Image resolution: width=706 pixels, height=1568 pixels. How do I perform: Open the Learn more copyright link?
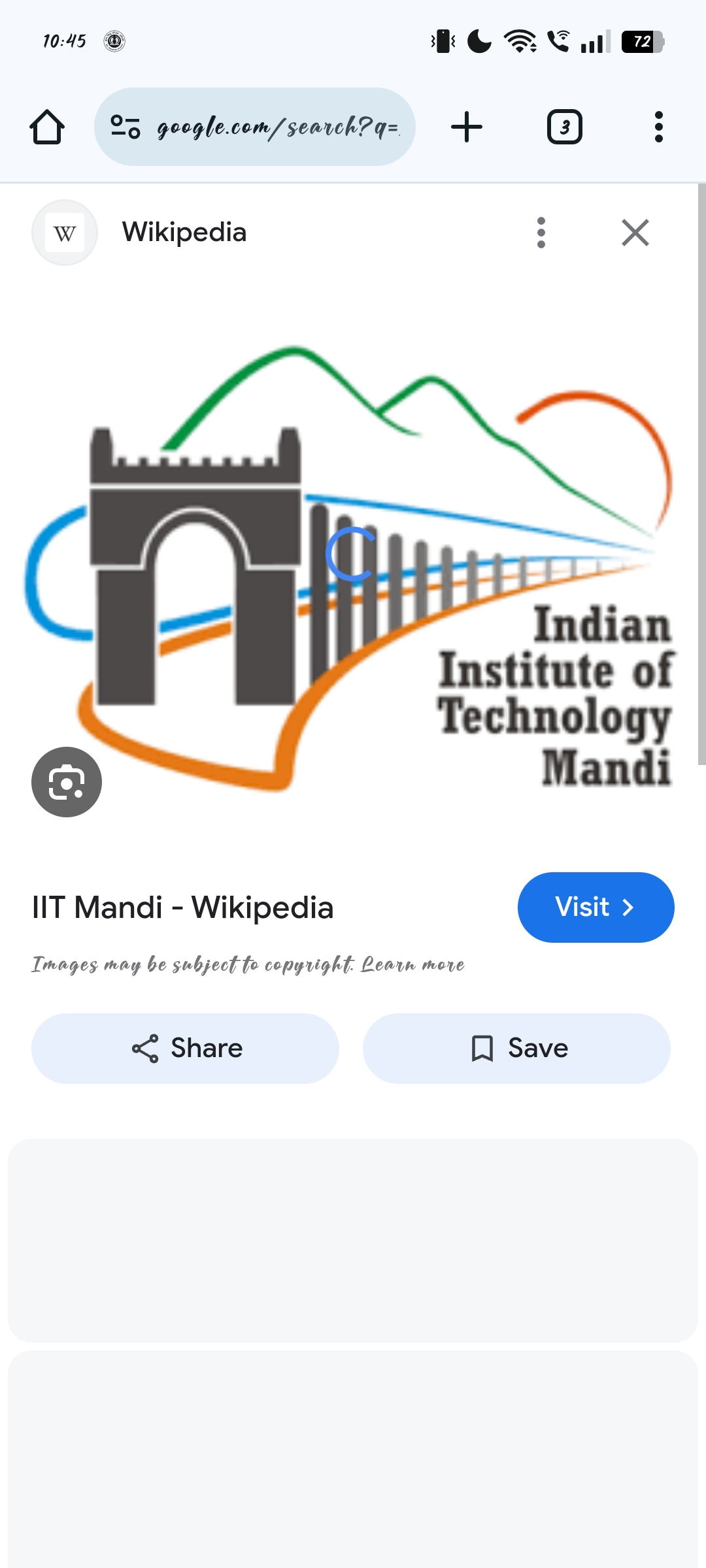coord(413,965)
